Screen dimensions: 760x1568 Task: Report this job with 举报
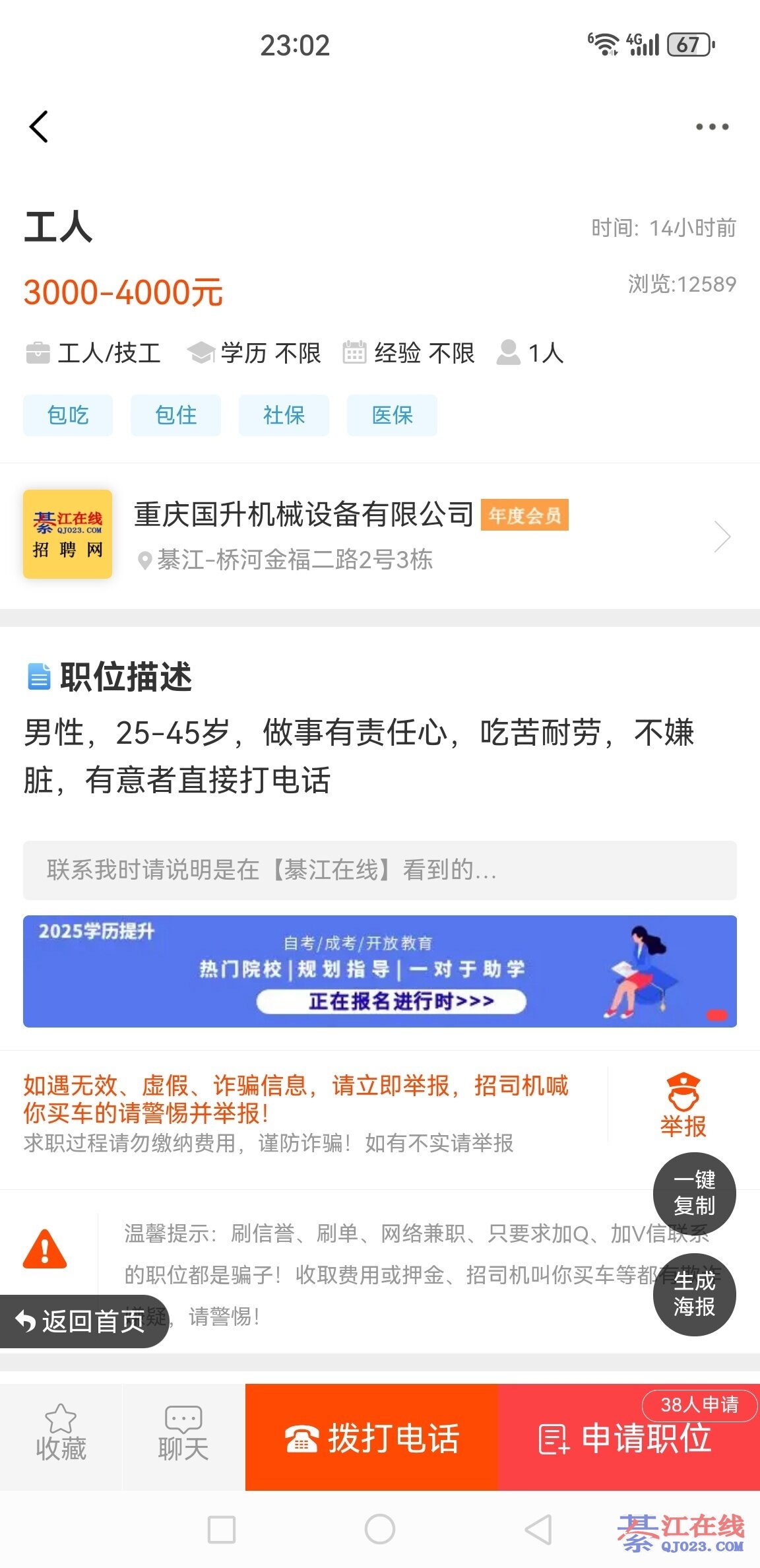[x=683, y=1105]
